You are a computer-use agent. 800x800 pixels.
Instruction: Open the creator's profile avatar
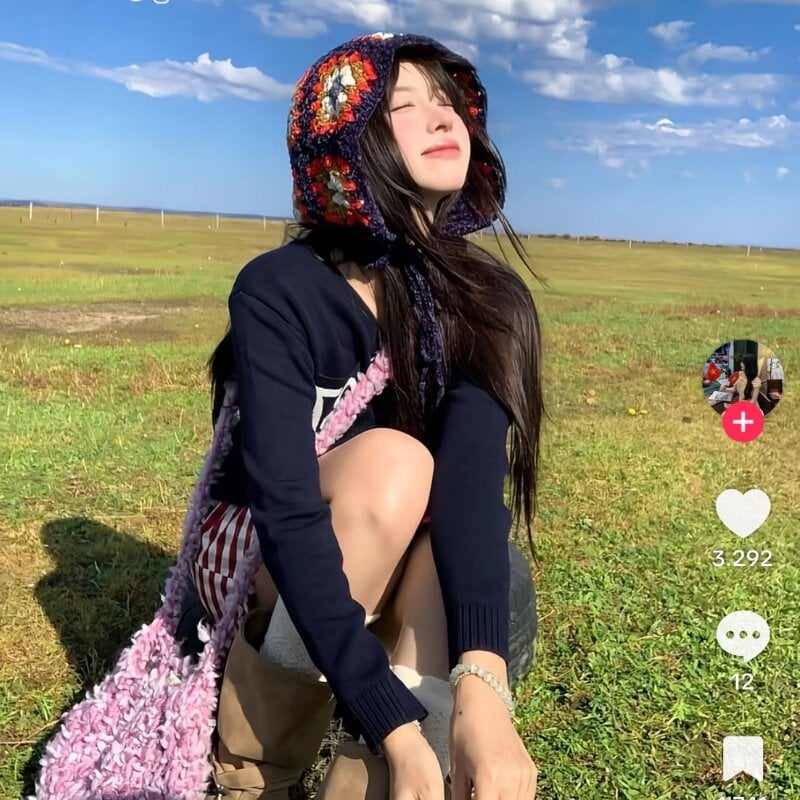(742, 375)
